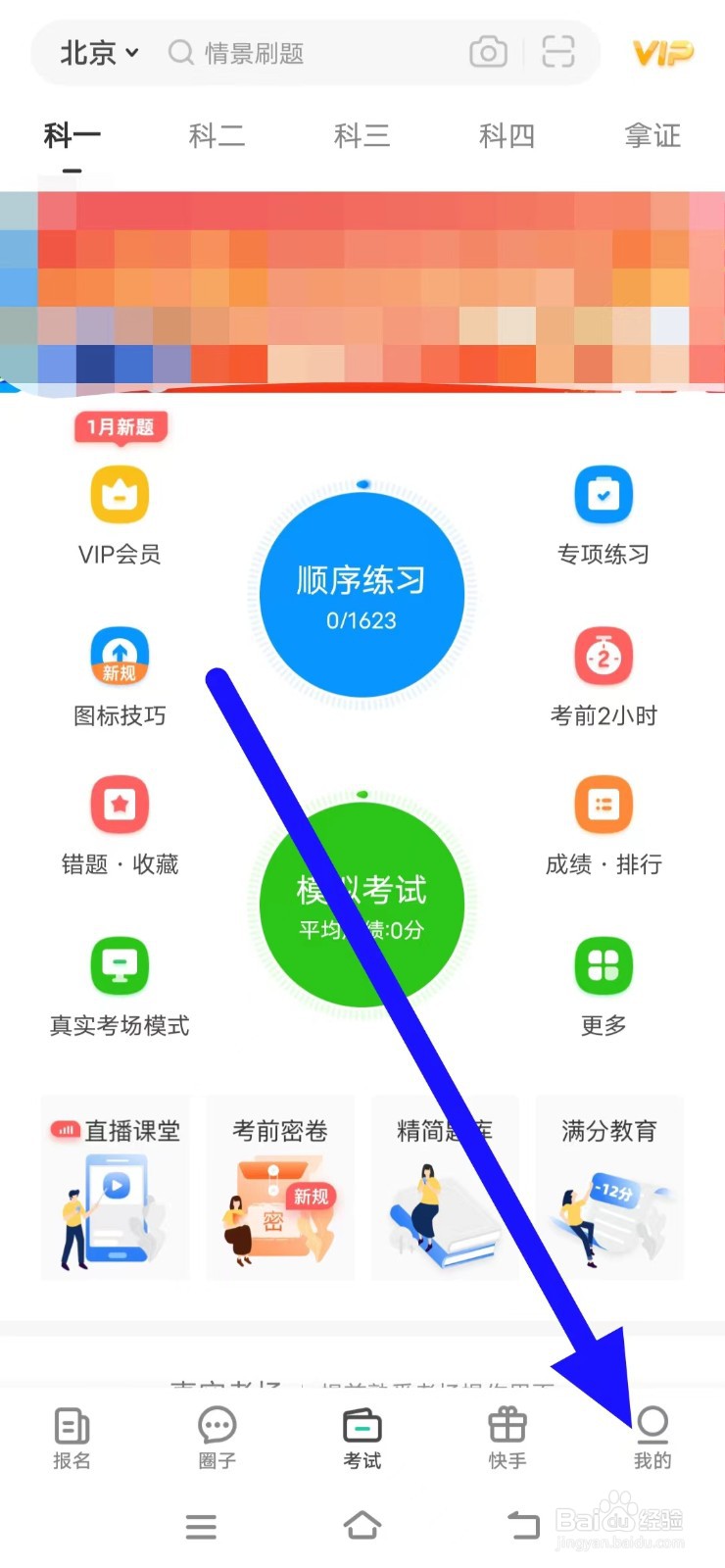This screenshot has height=1568, width=725.
Task: Switch to the 科二 tab
Action: [217, 136]
